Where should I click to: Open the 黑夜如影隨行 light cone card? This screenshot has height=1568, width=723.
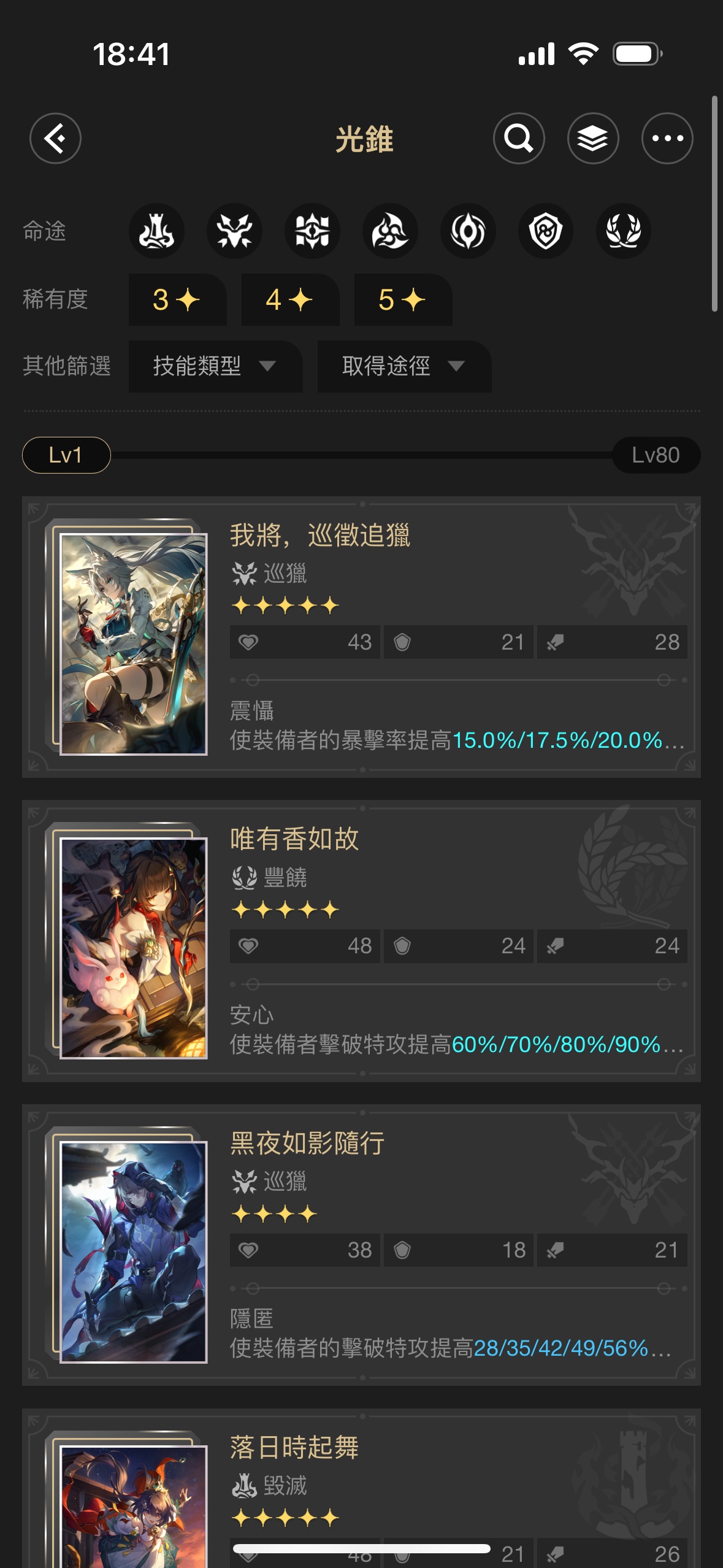(x=361, y=1245)
